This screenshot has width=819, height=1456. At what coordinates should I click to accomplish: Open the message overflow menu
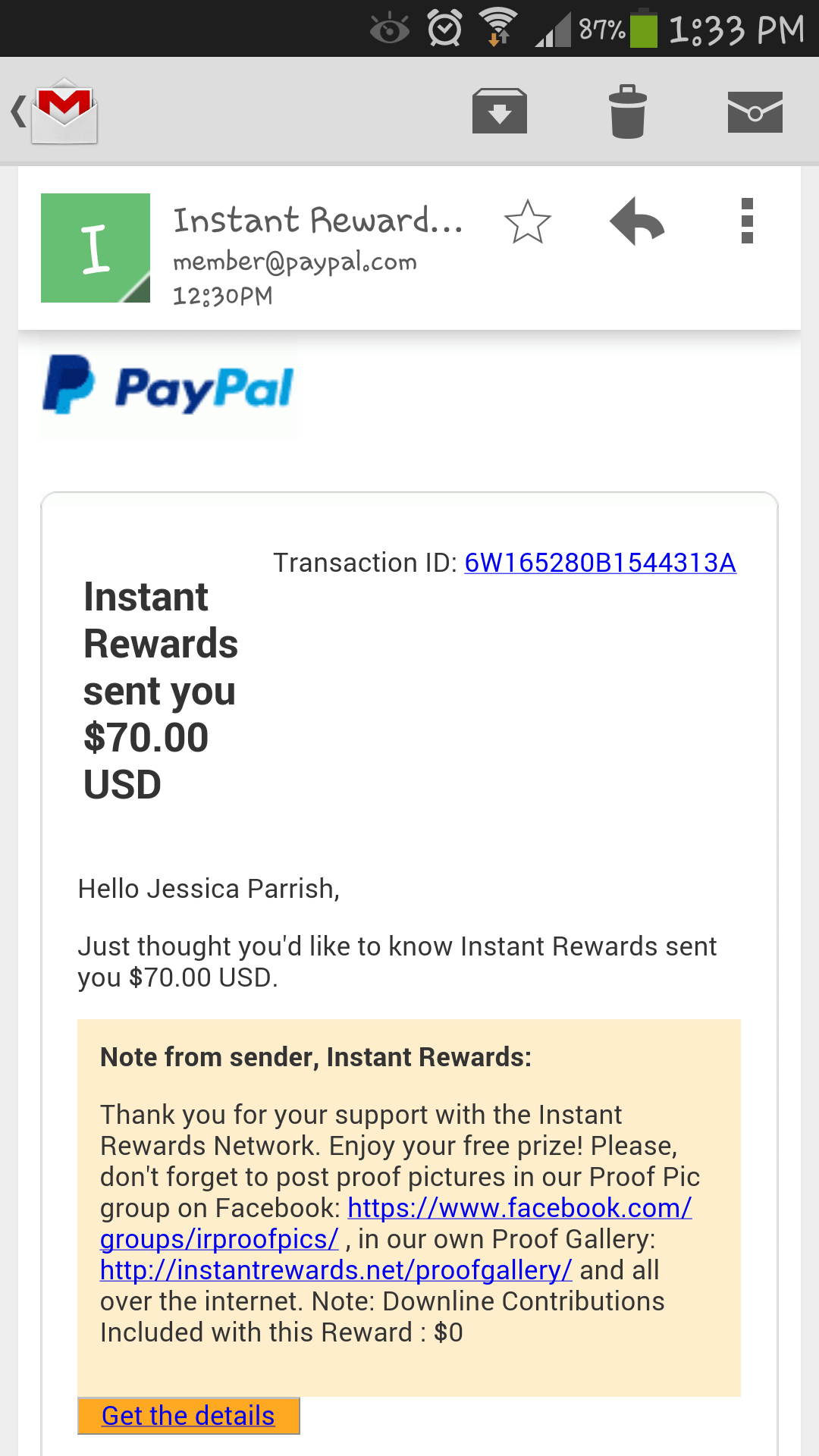coord(747,221)
